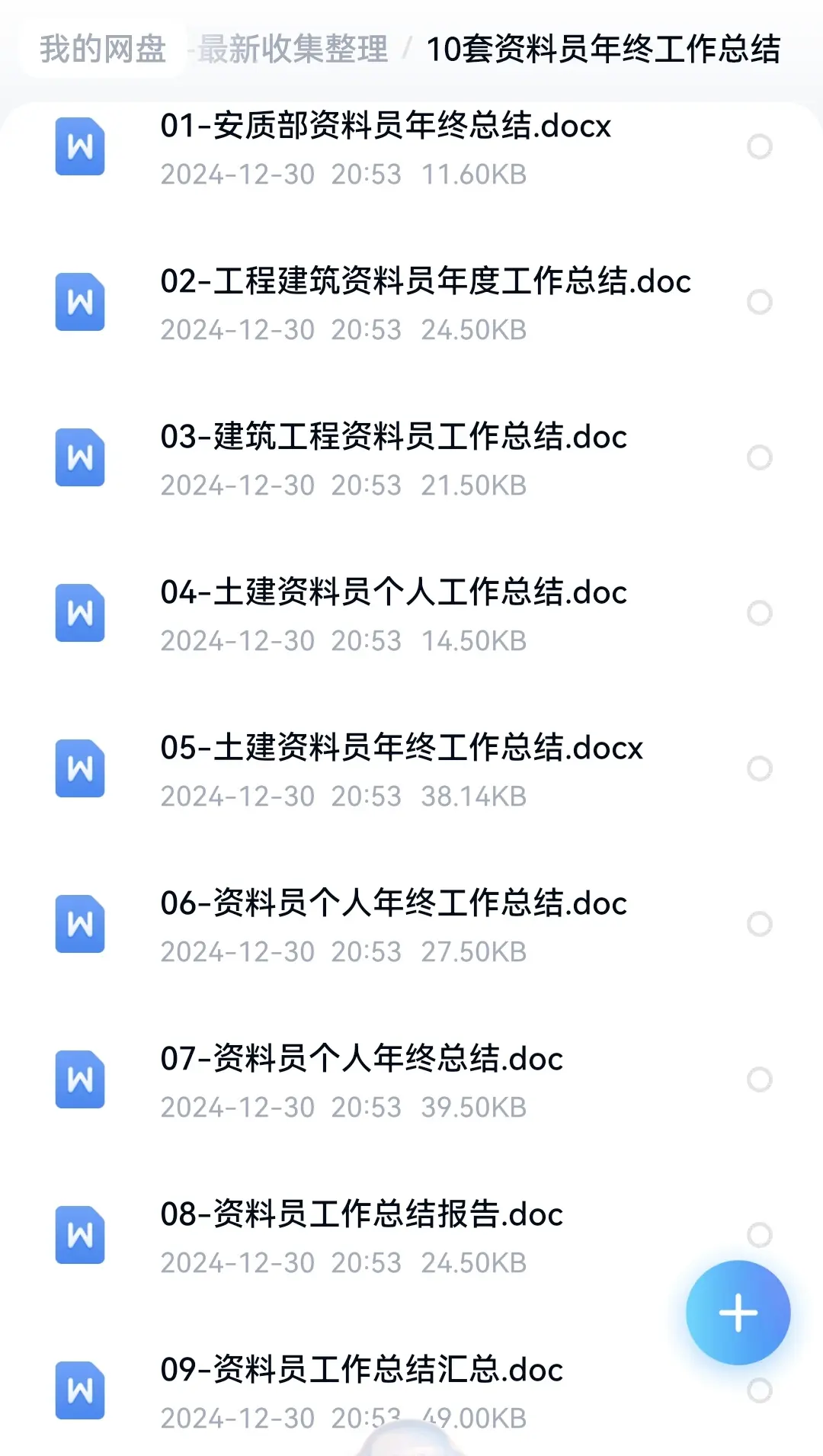The width and height of the screenshot is (823, 1456).
Task: Select the circle for 05-土建资料员年终工作总结.docx
Action: (x=760, y=768)
